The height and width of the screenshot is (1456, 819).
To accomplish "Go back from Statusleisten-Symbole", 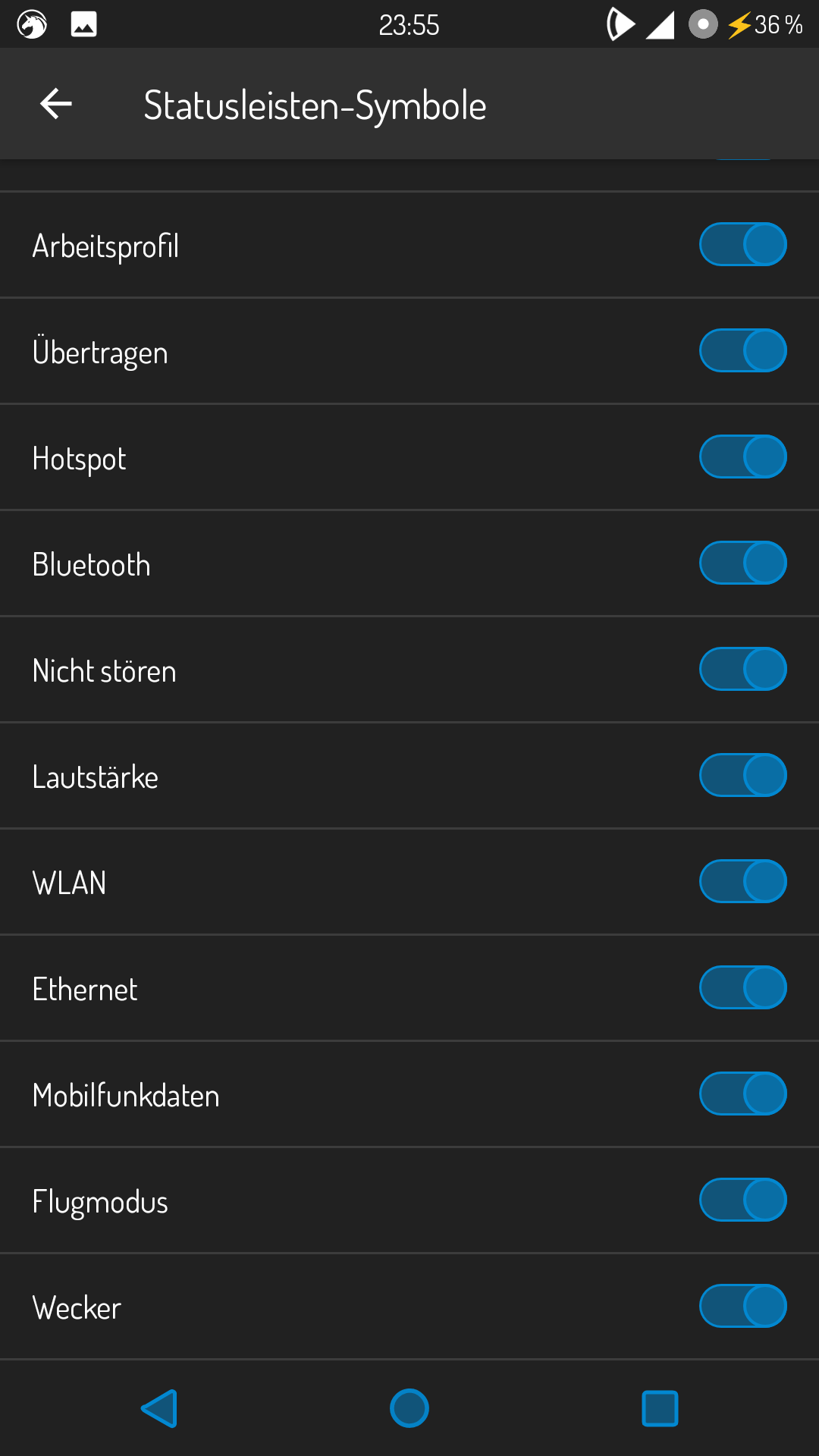I will (x=56, y=104).
